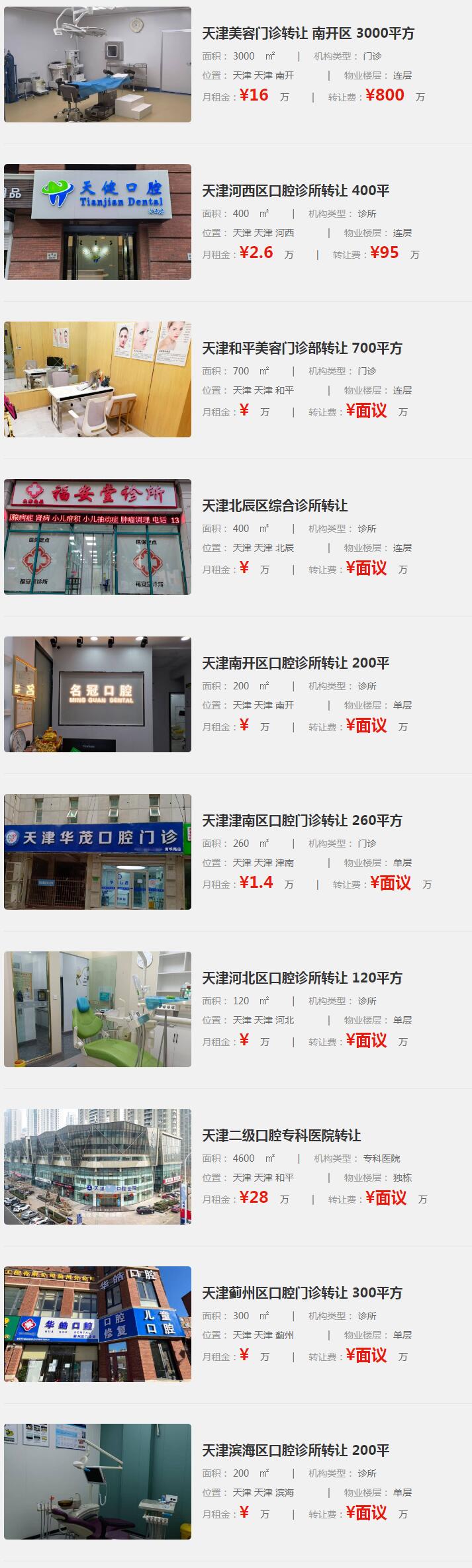Image resolution: width=472 pixels, height=1568 pixels.
Task: Open the 天津河西区口腔诊所转让 400平 listing
Action: tap(296, 191)
